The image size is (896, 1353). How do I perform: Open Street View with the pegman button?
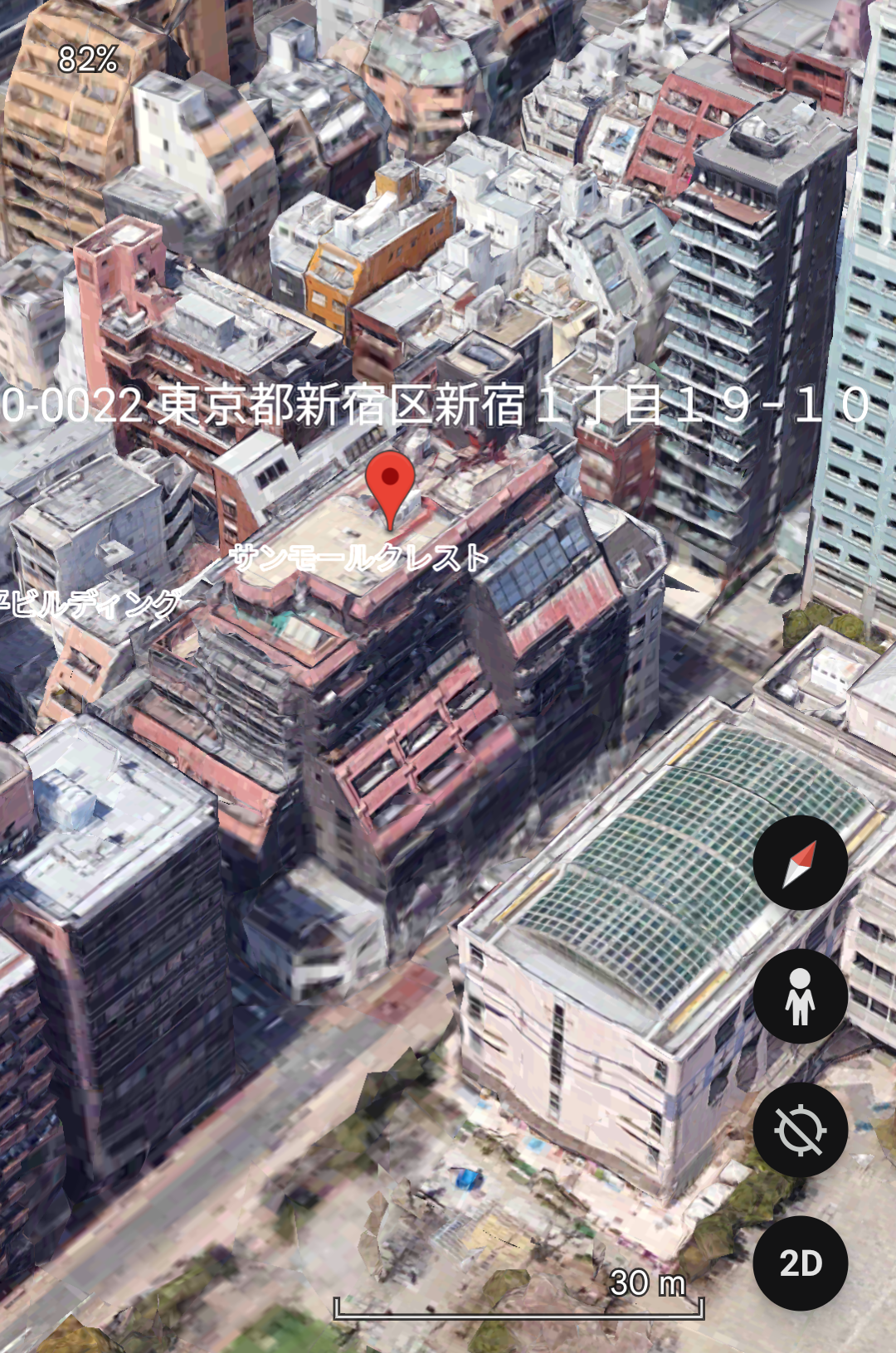click(x=800, y=995)
